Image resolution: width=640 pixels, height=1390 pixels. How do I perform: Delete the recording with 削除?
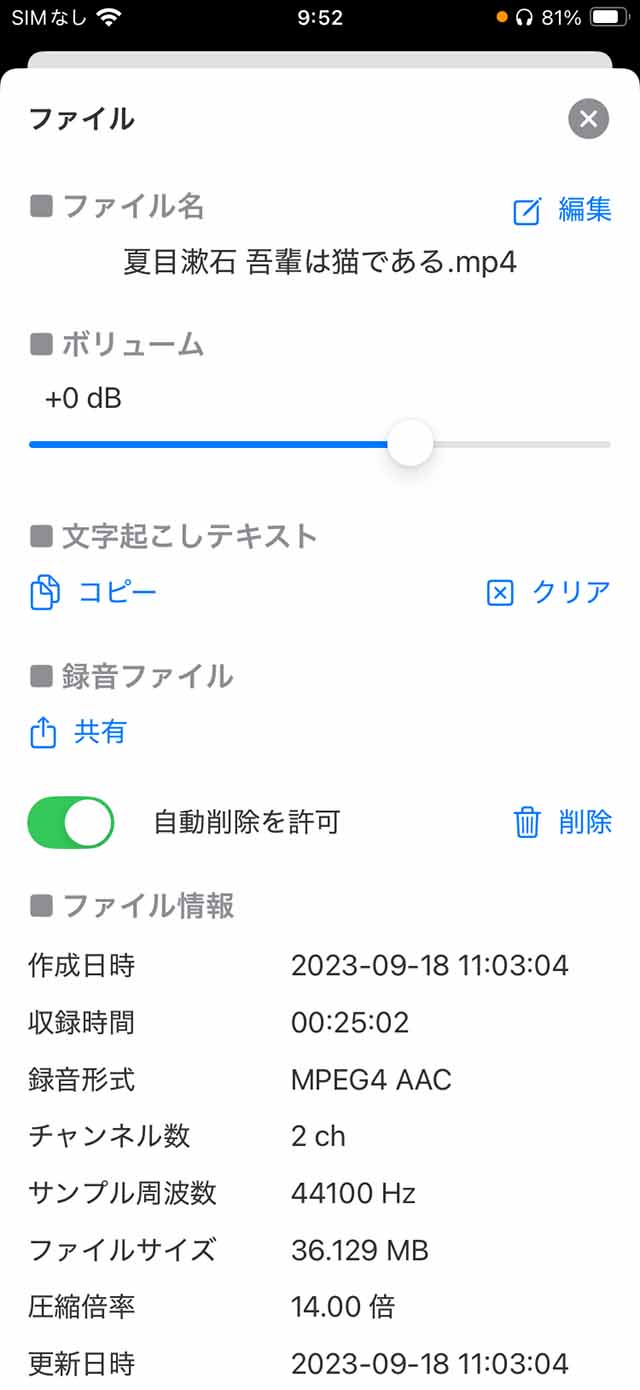coord(562,822)
